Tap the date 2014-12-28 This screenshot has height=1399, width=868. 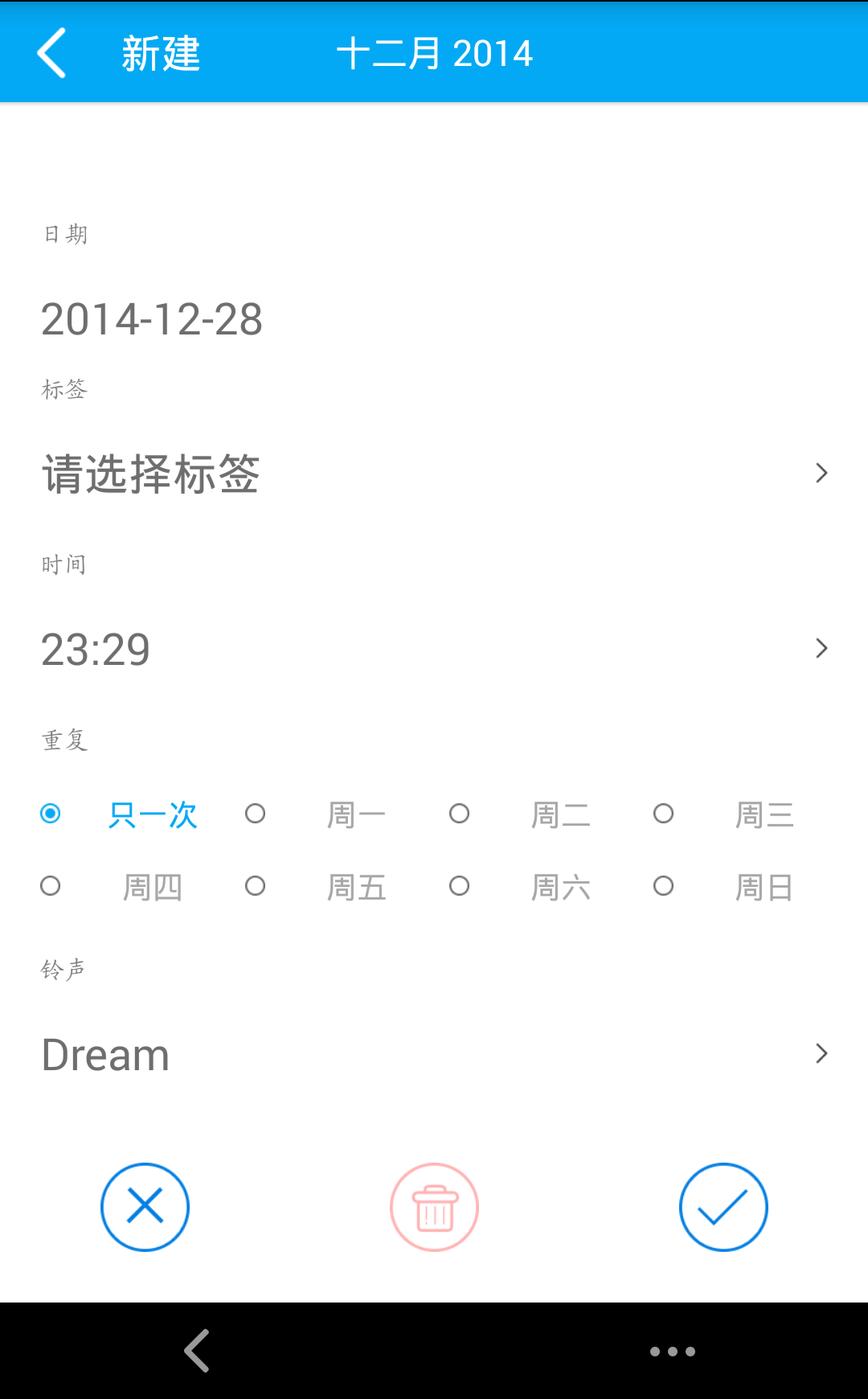152,319
